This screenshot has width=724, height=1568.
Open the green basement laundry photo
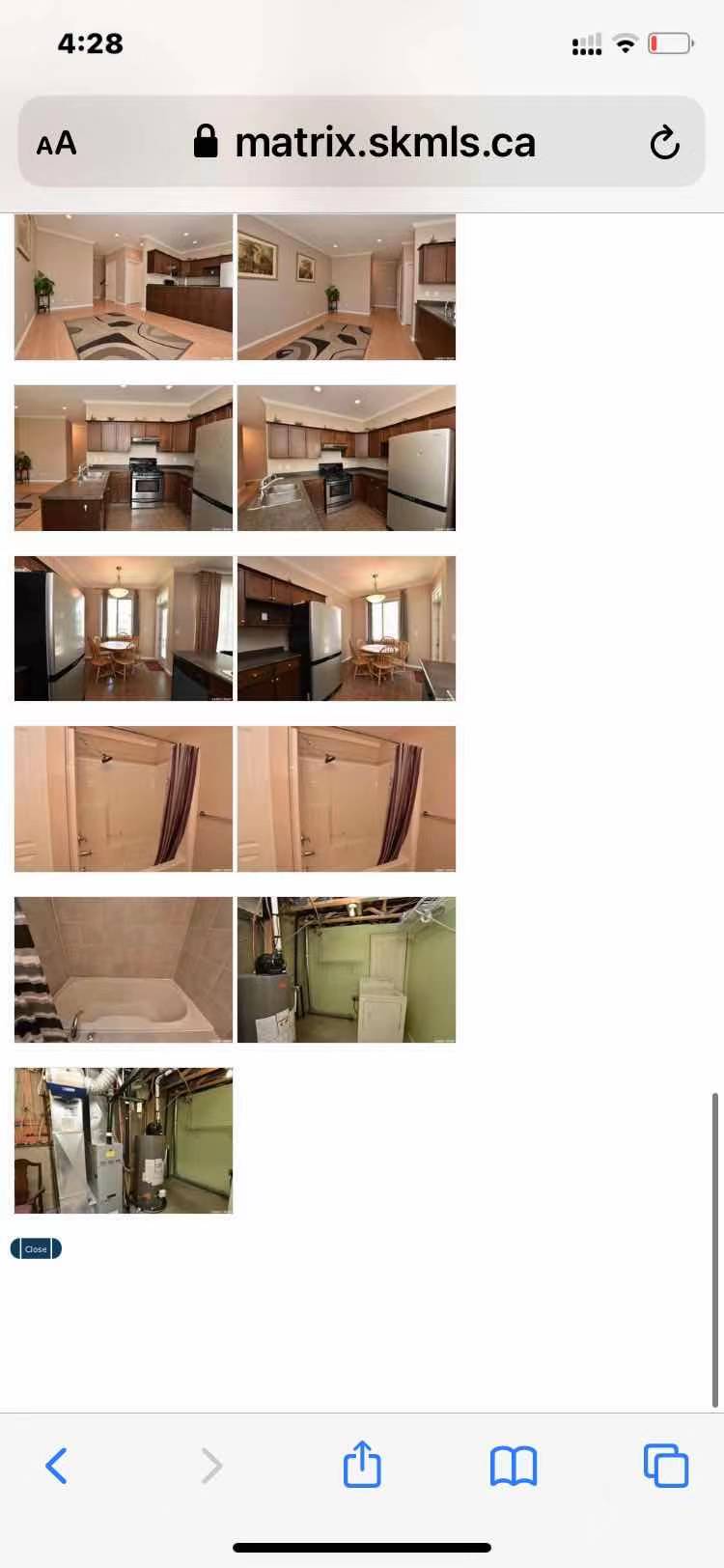[347, 969]
